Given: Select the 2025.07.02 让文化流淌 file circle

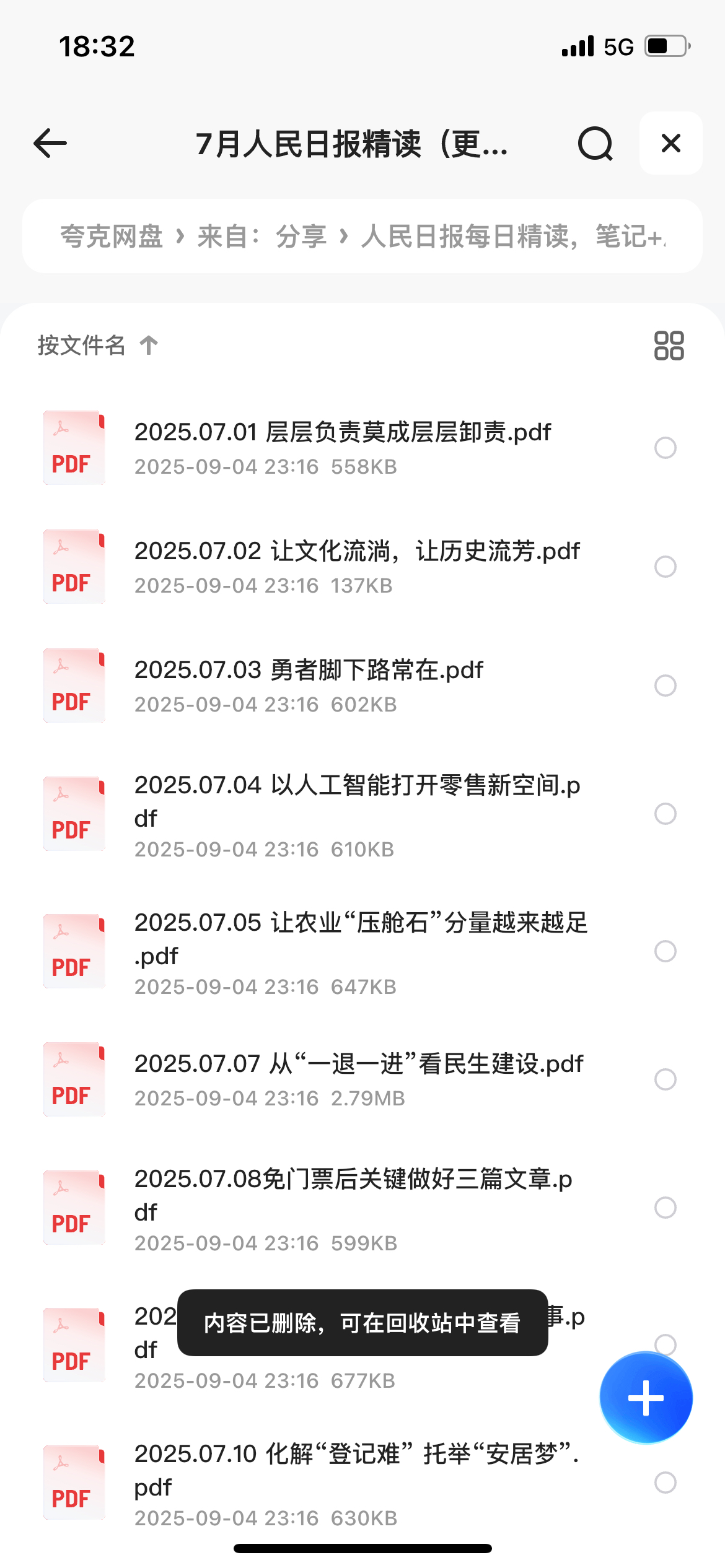Looking at the screenshot, I should point(665,567).
